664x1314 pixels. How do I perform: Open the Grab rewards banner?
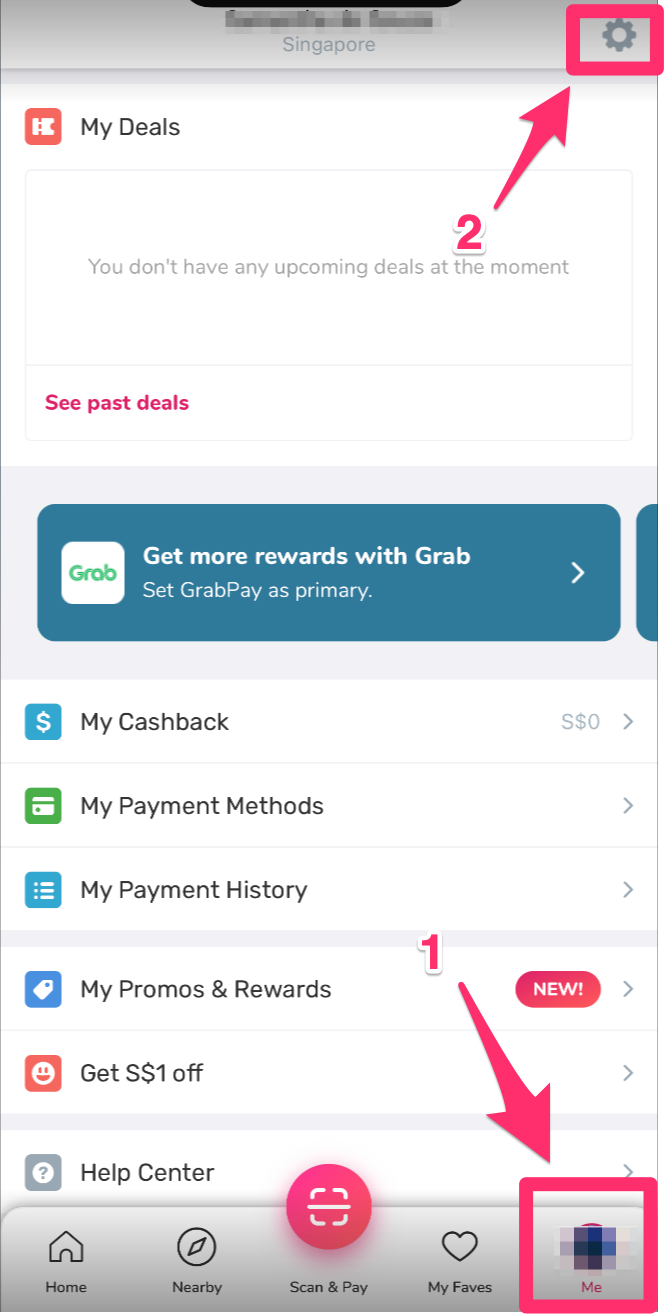coord(329,572)
